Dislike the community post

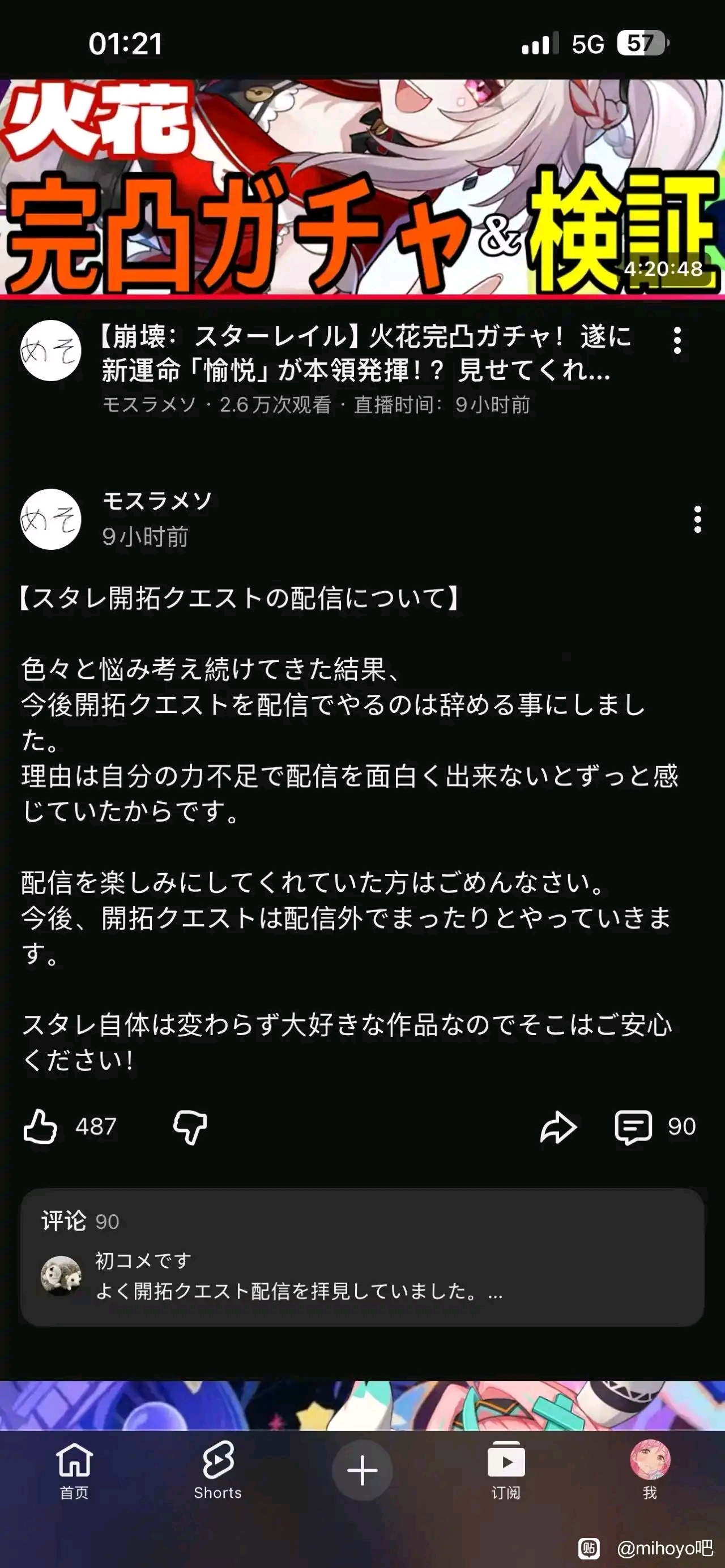(x=190, y=1127)
